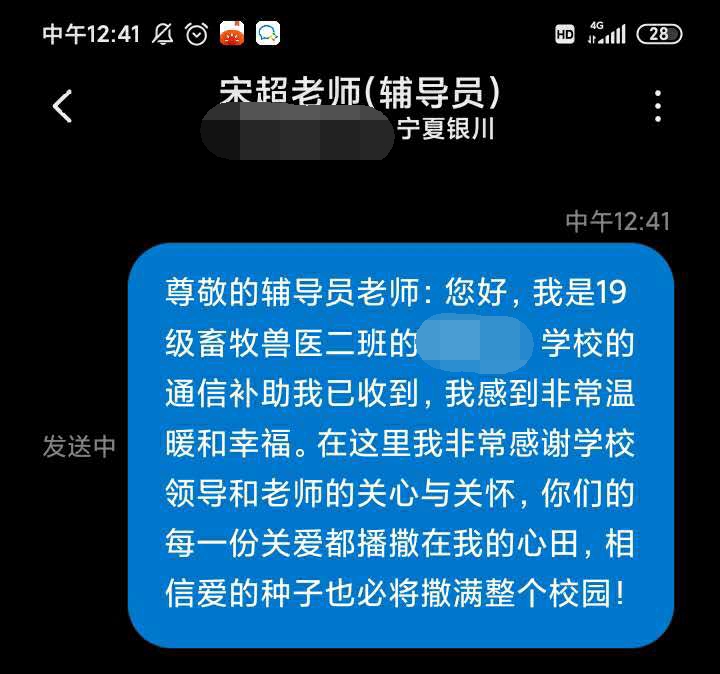Image resolution: width=720 pixels, height=674 pixels.
Task: Go back to the message list
Action: click(x=62, y=106)
